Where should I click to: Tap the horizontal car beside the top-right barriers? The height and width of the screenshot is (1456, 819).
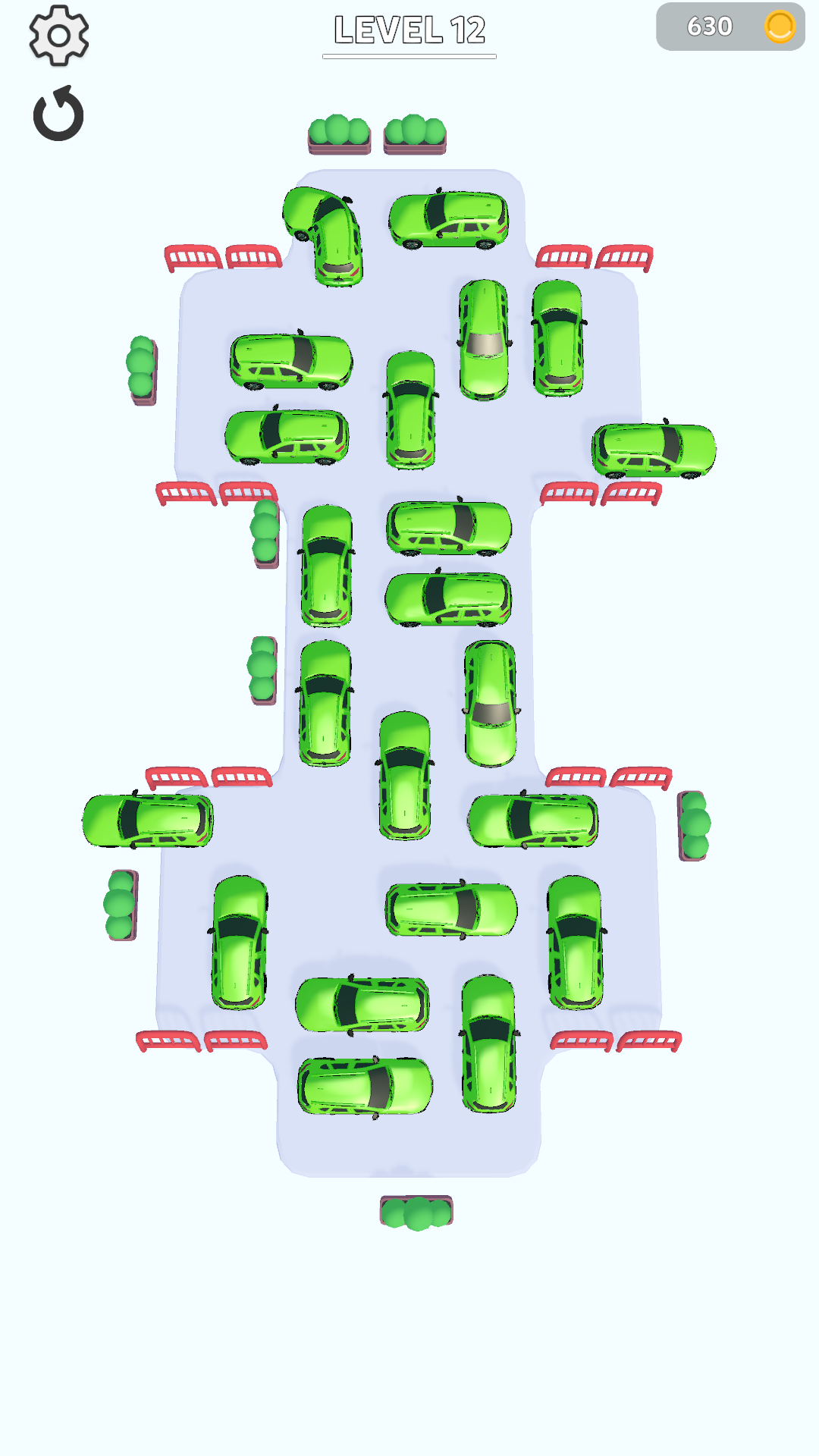click(449, 220)
